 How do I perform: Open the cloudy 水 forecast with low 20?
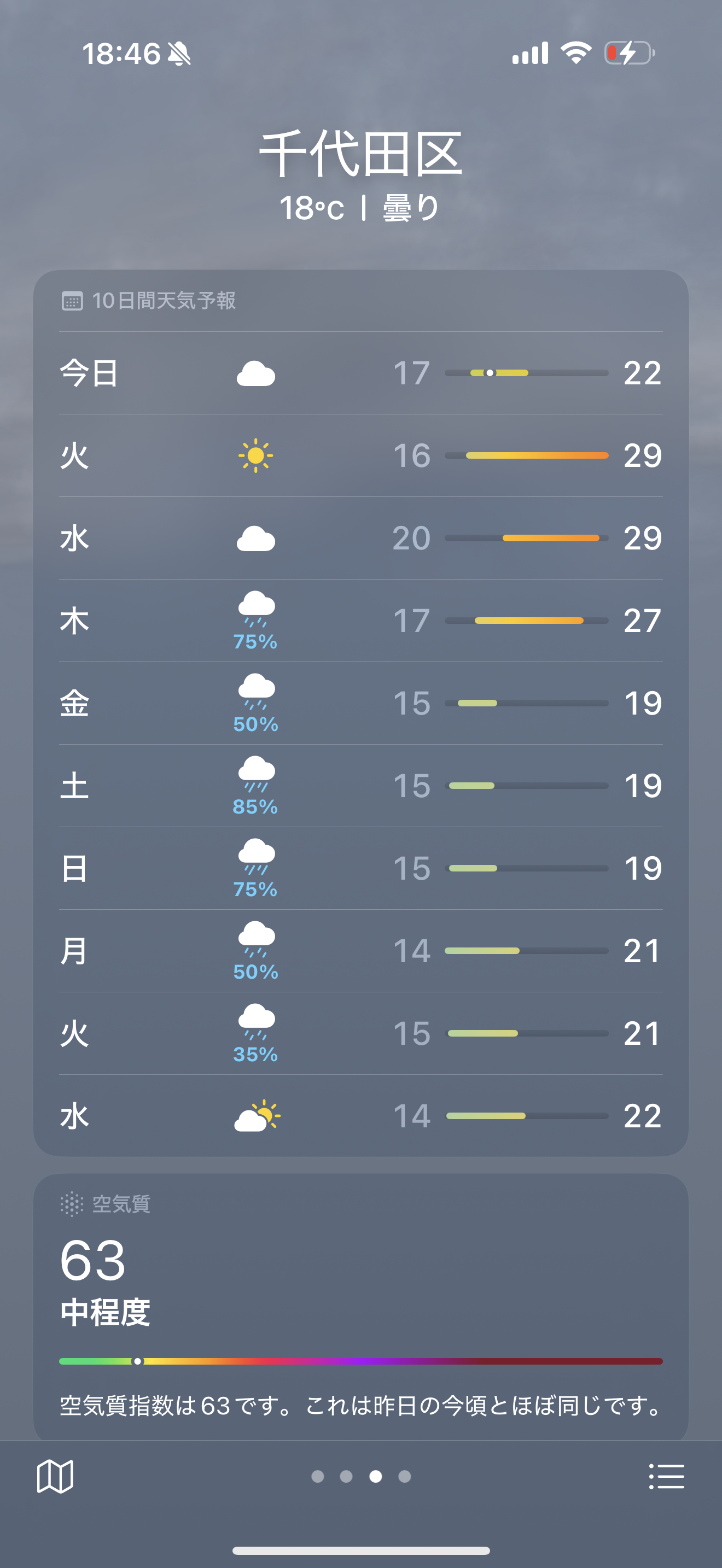click(x=360, y=538)
